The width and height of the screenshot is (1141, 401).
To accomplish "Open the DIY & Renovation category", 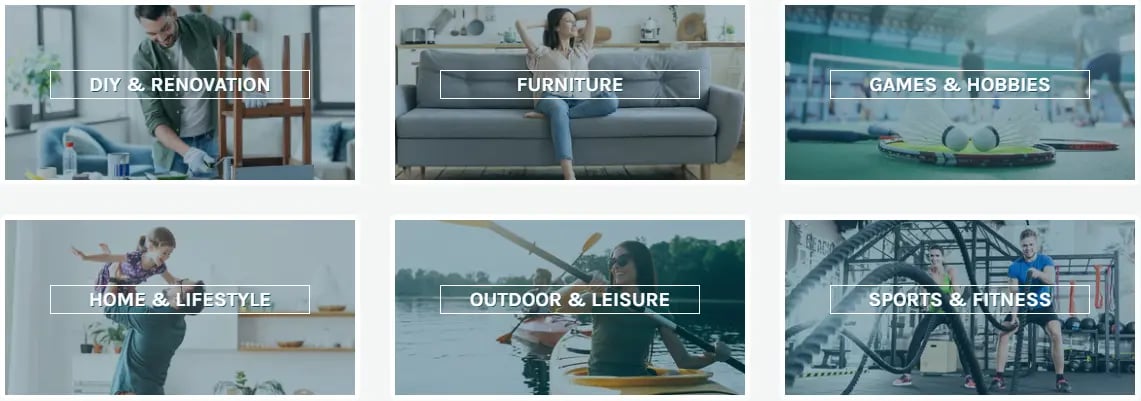I will click(180, 85).
